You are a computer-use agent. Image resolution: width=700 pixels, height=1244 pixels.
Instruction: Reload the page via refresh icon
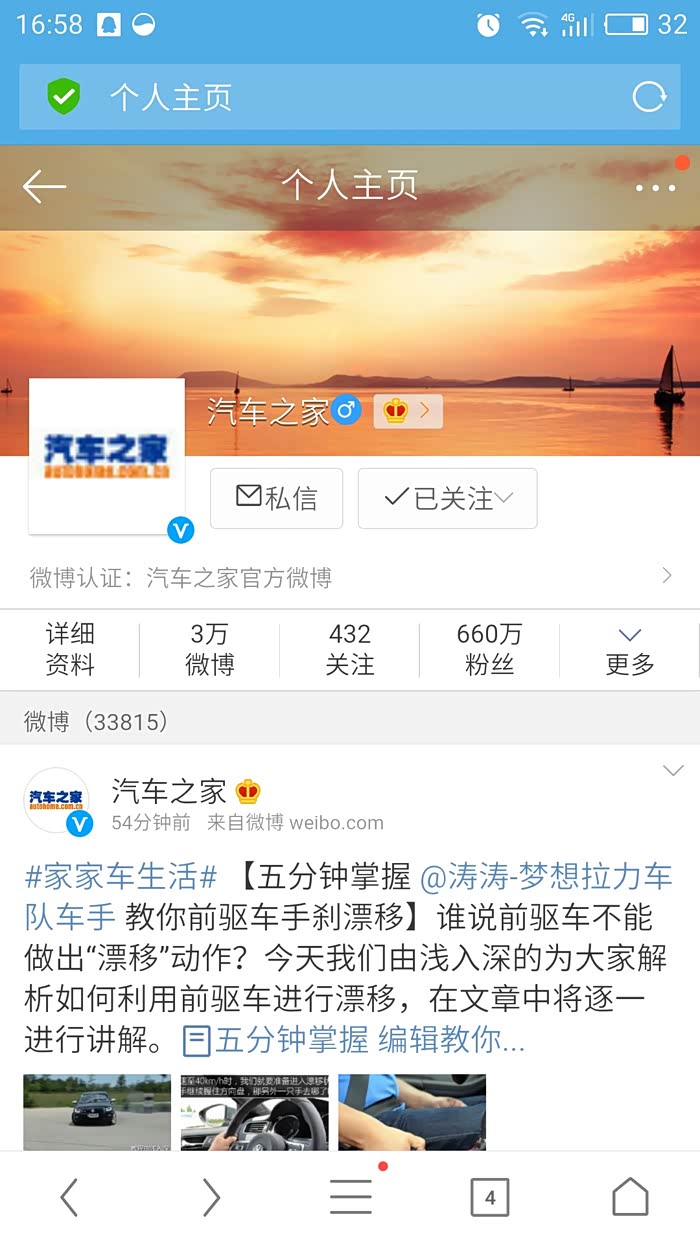[x=649, y=97]
